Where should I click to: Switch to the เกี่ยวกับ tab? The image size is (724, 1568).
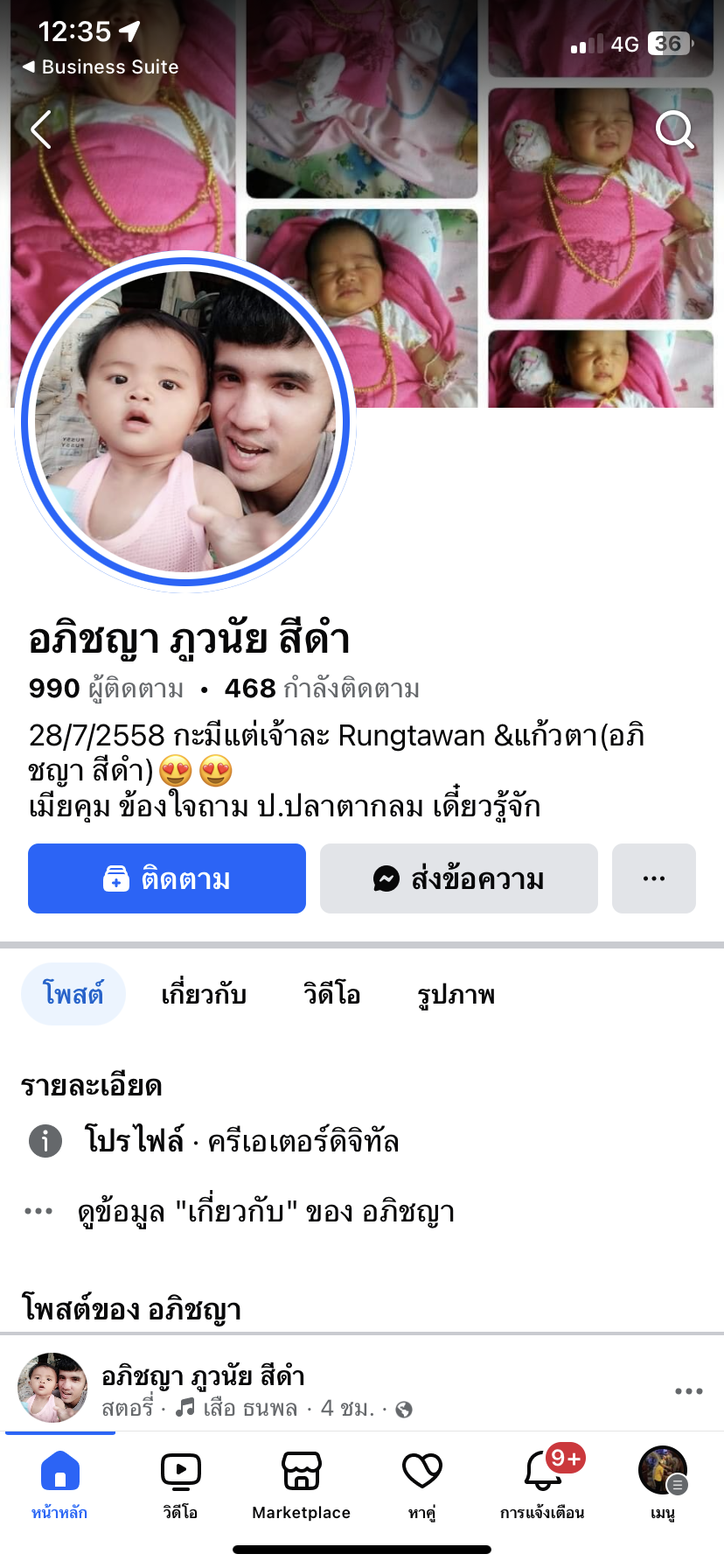pyautogui.click(x=204, y=994)
